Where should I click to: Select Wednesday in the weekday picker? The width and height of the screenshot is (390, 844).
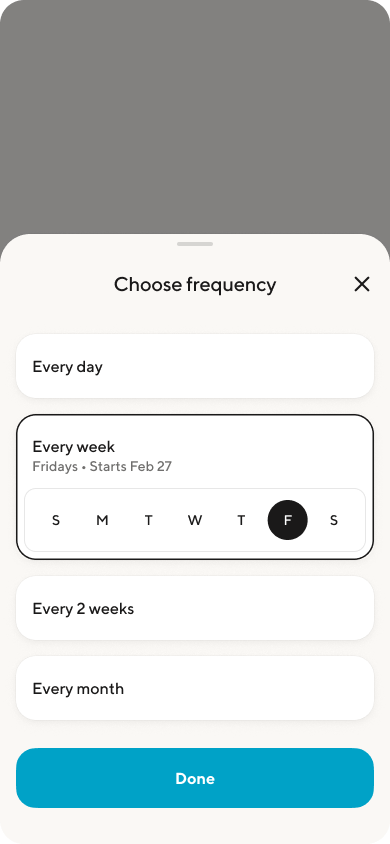click(195, 520)
